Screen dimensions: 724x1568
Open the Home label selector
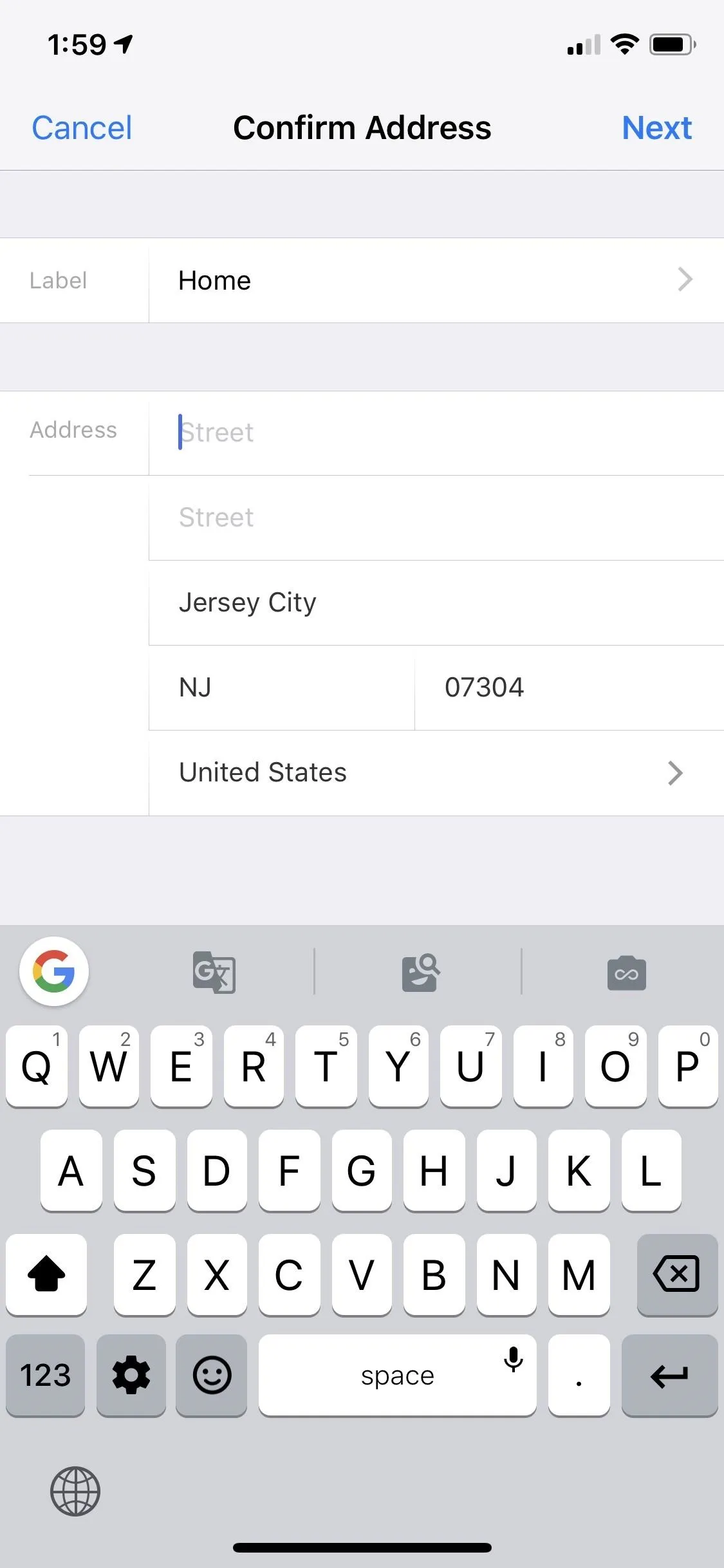[436, 280]
